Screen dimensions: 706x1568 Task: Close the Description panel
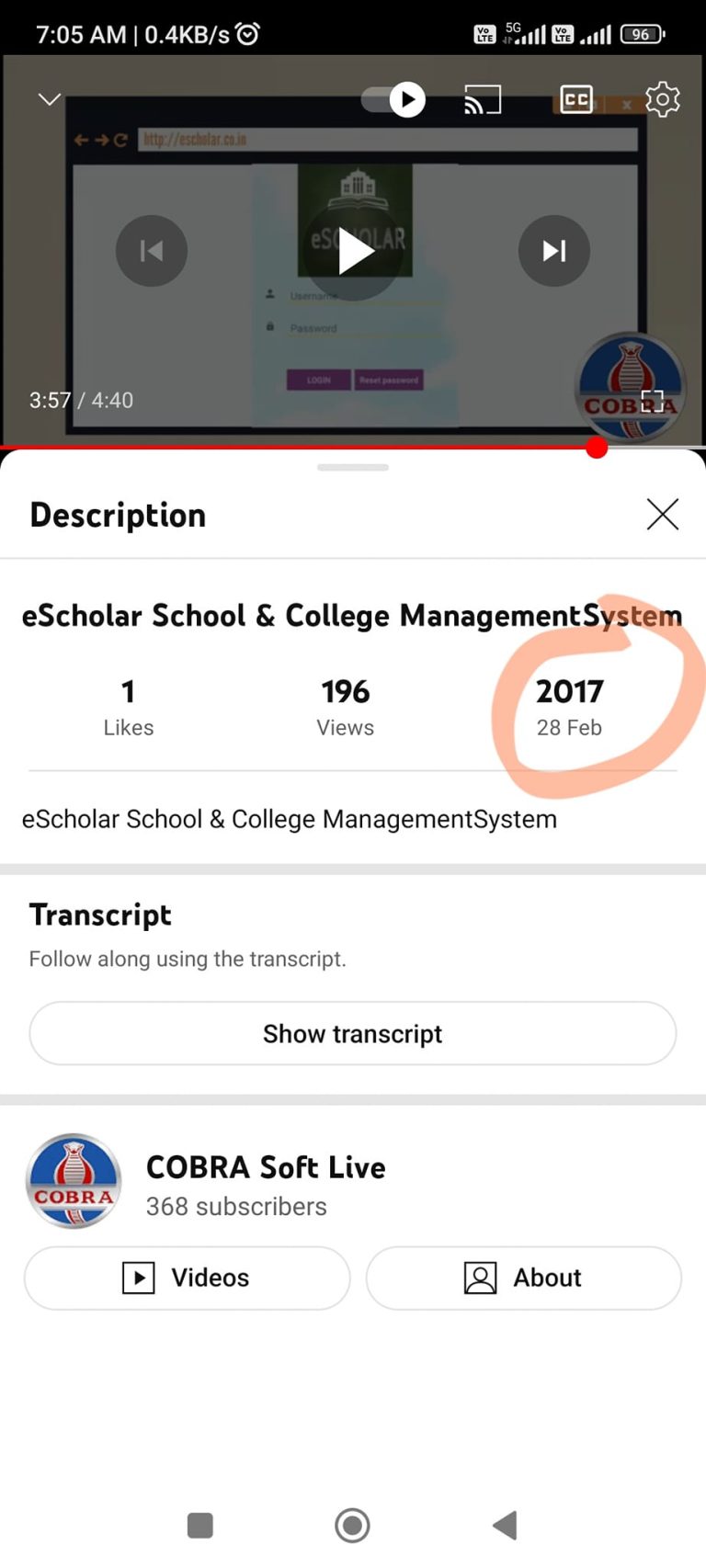(662, 515)
